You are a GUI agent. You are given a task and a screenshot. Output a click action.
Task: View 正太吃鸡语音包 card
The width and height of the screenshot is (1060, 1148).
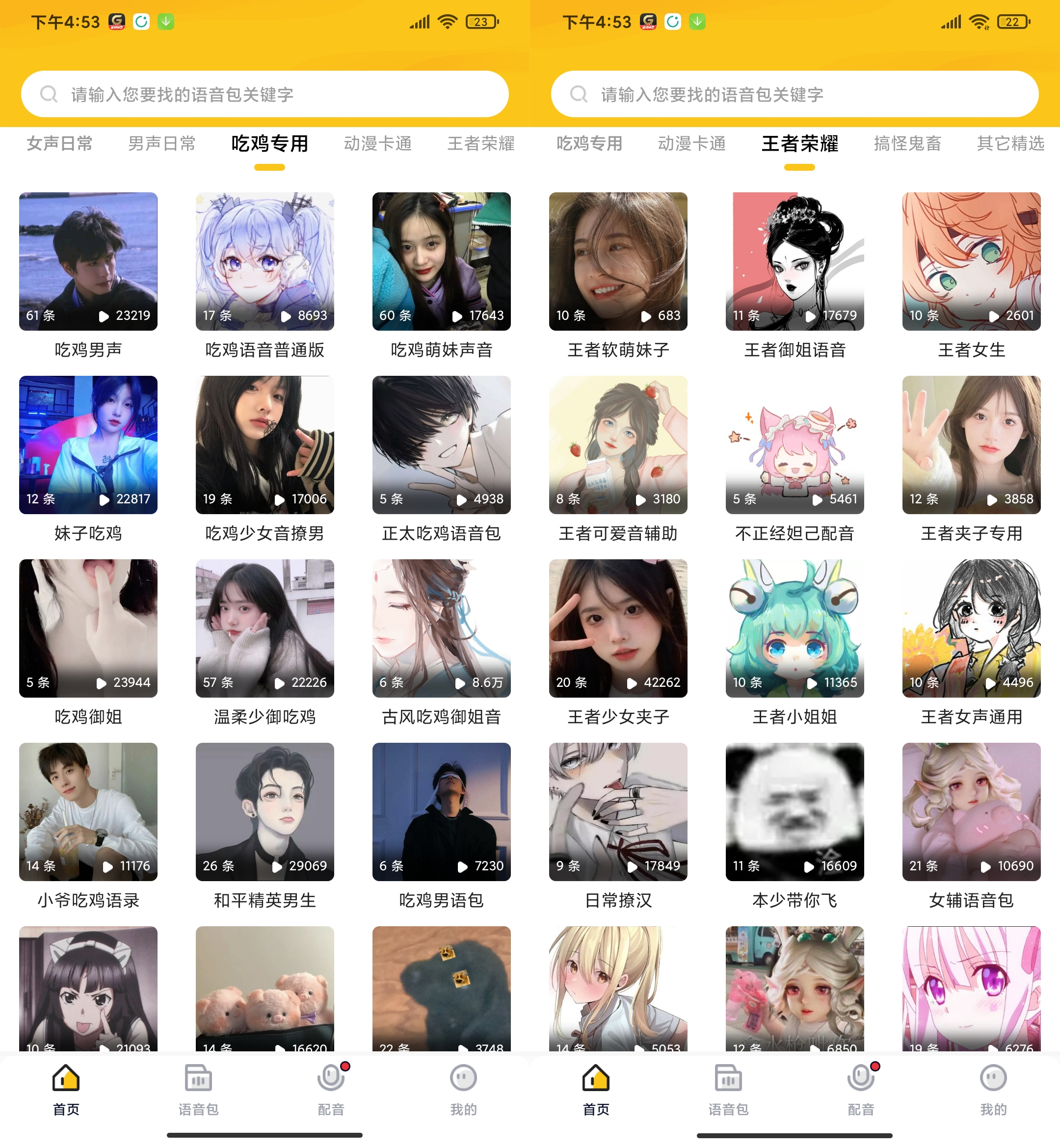click(441, 444)
